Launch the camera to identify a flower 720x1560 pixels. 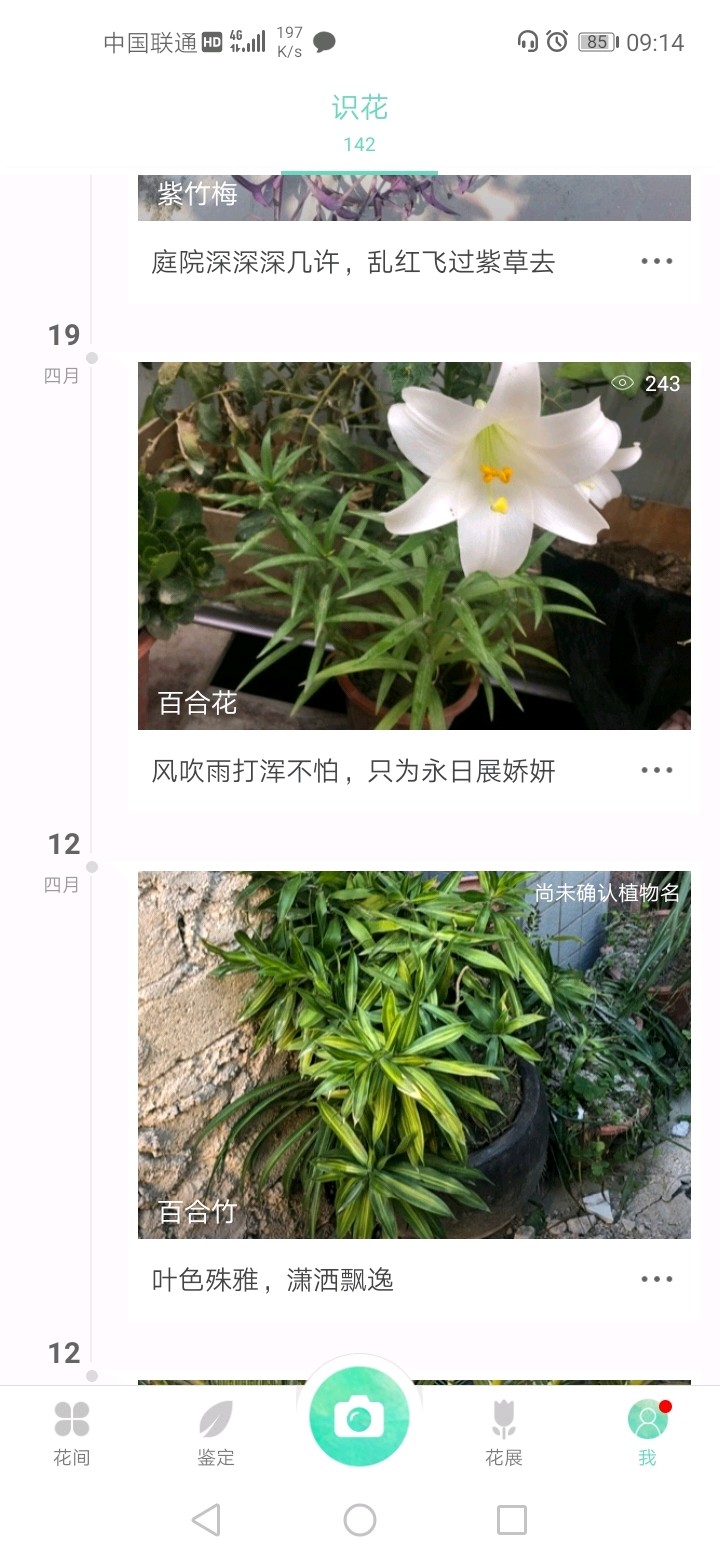(x=360, y=1417)
